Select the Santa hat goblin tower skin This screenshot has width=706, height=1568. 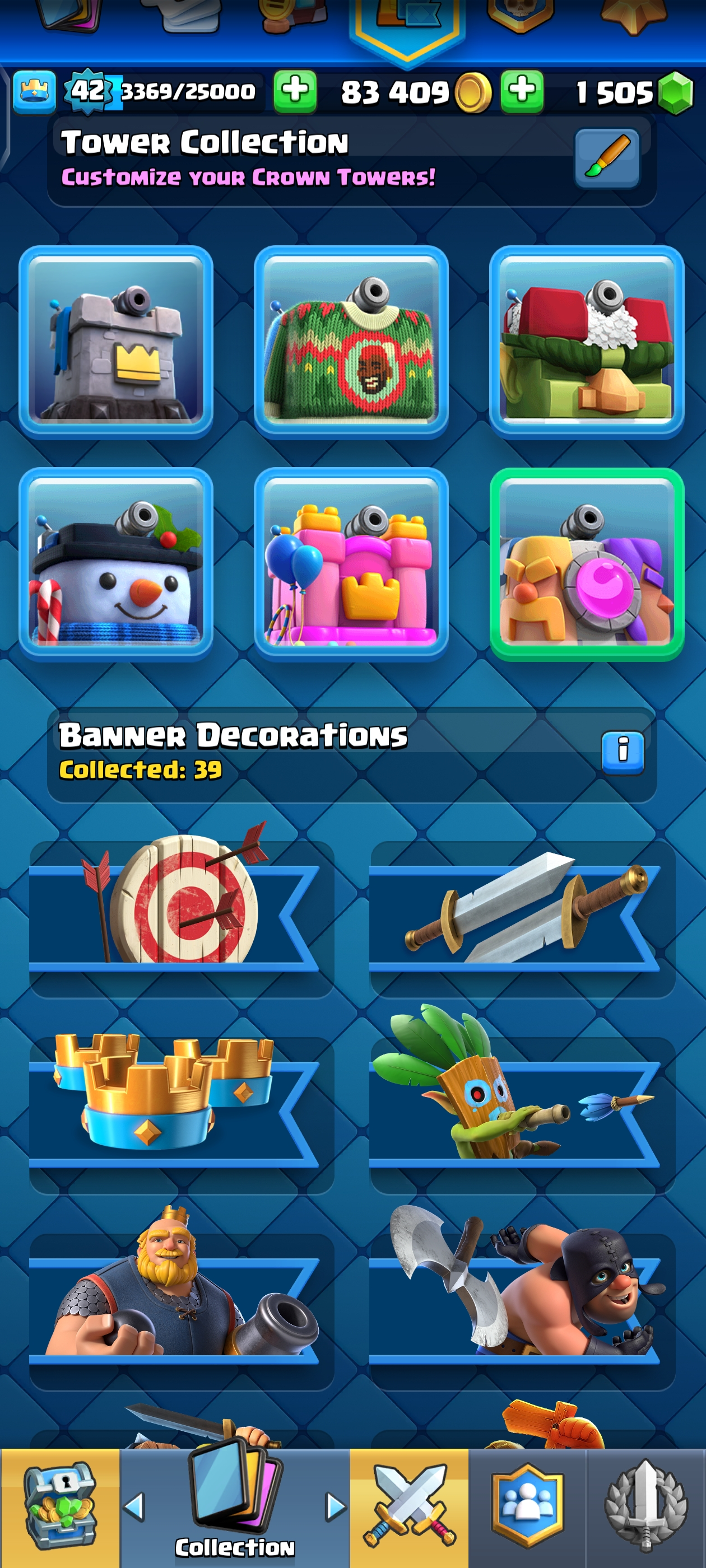tap(586, 341)
